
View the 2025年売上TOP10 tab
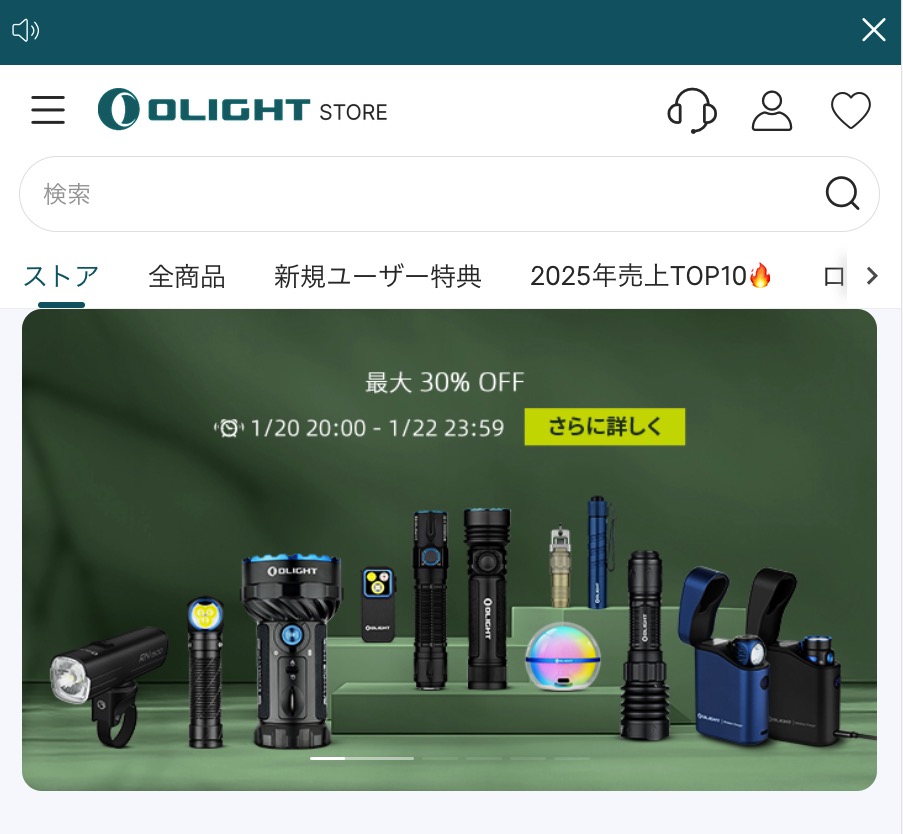[x=651, y=276]
